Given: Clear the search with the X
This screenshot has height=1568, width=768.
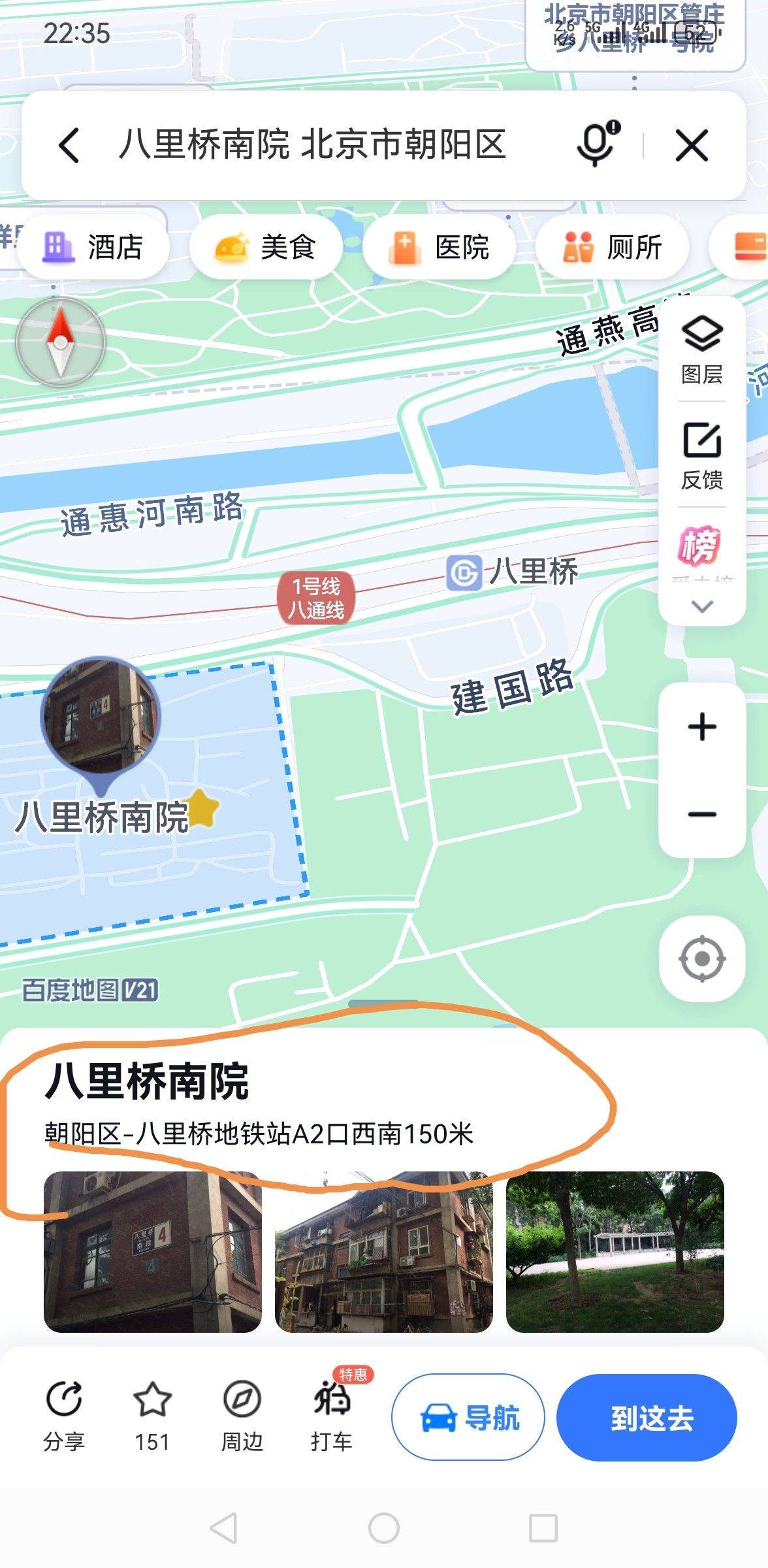Looking at the screenshot, I should coord(692,145).
